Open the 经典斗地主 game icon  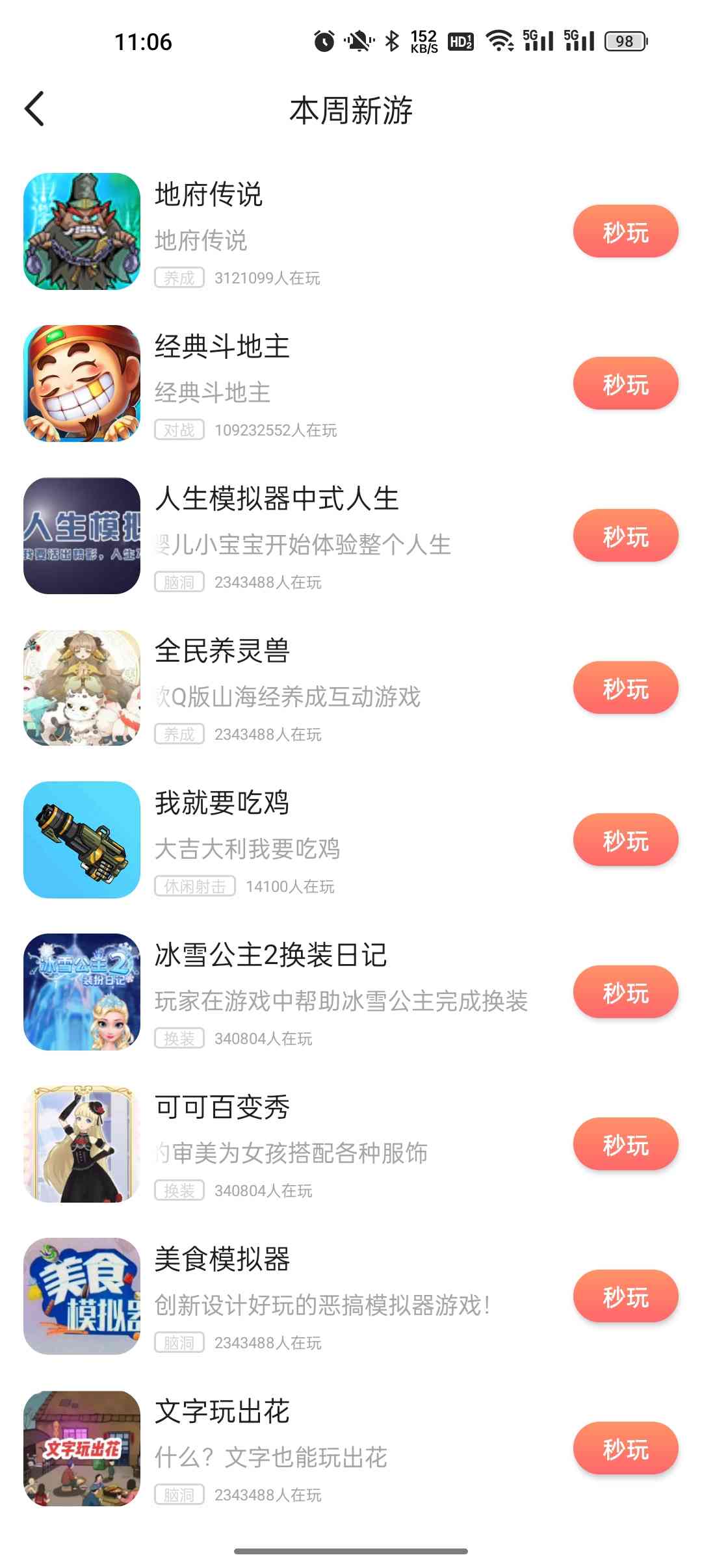pos(82,384)
